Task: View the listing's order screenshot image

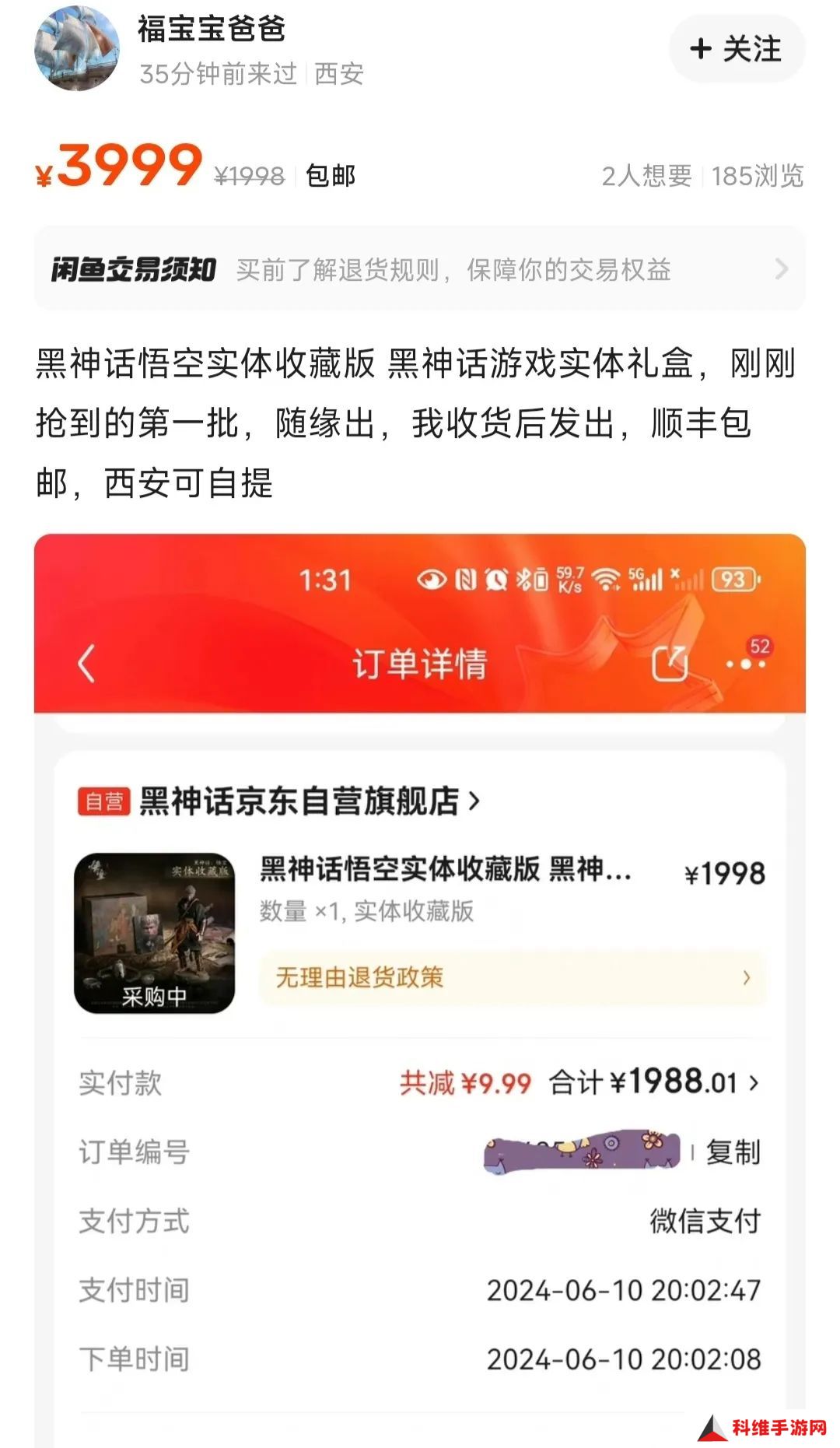Action: [419, 988]
